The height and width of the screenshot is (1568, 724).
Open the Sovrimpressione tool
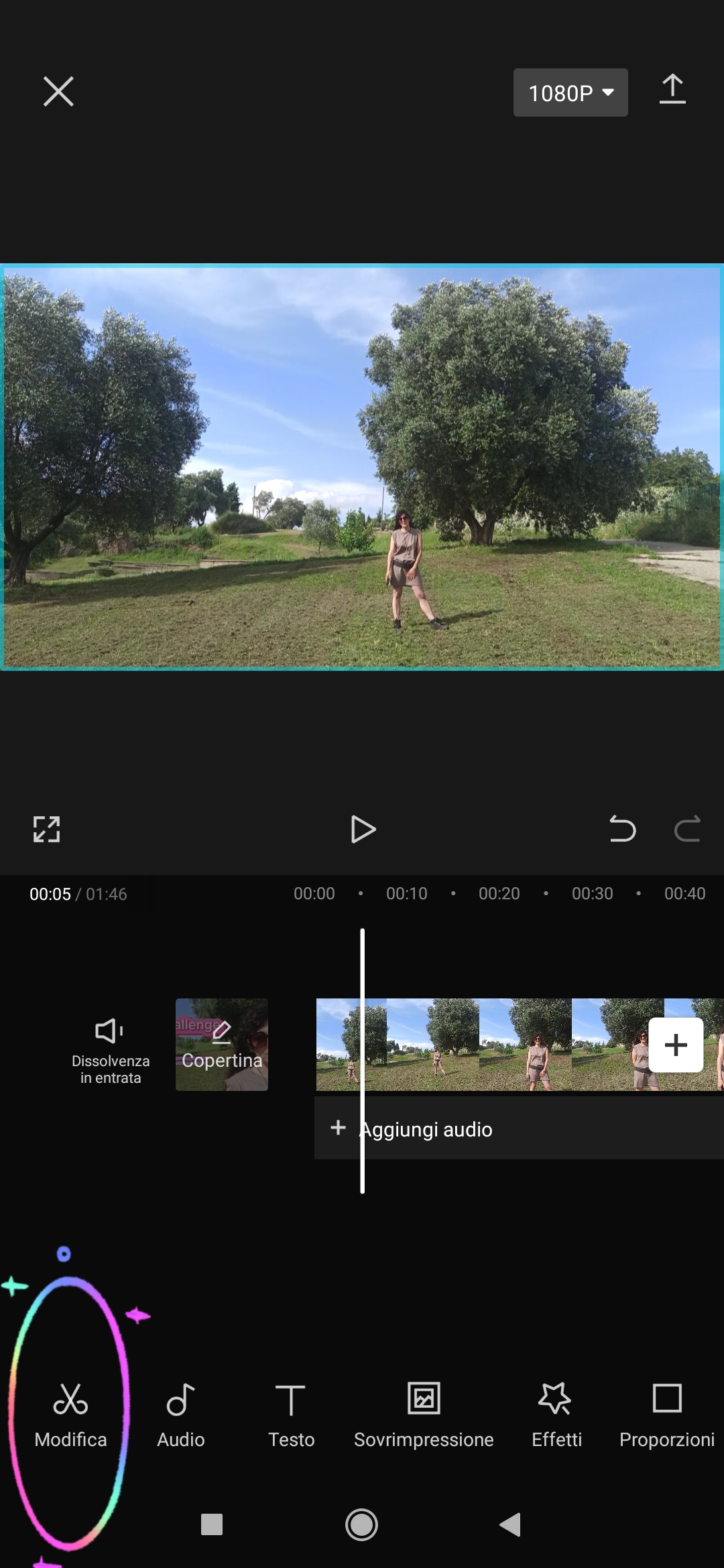coord(424,1415)
